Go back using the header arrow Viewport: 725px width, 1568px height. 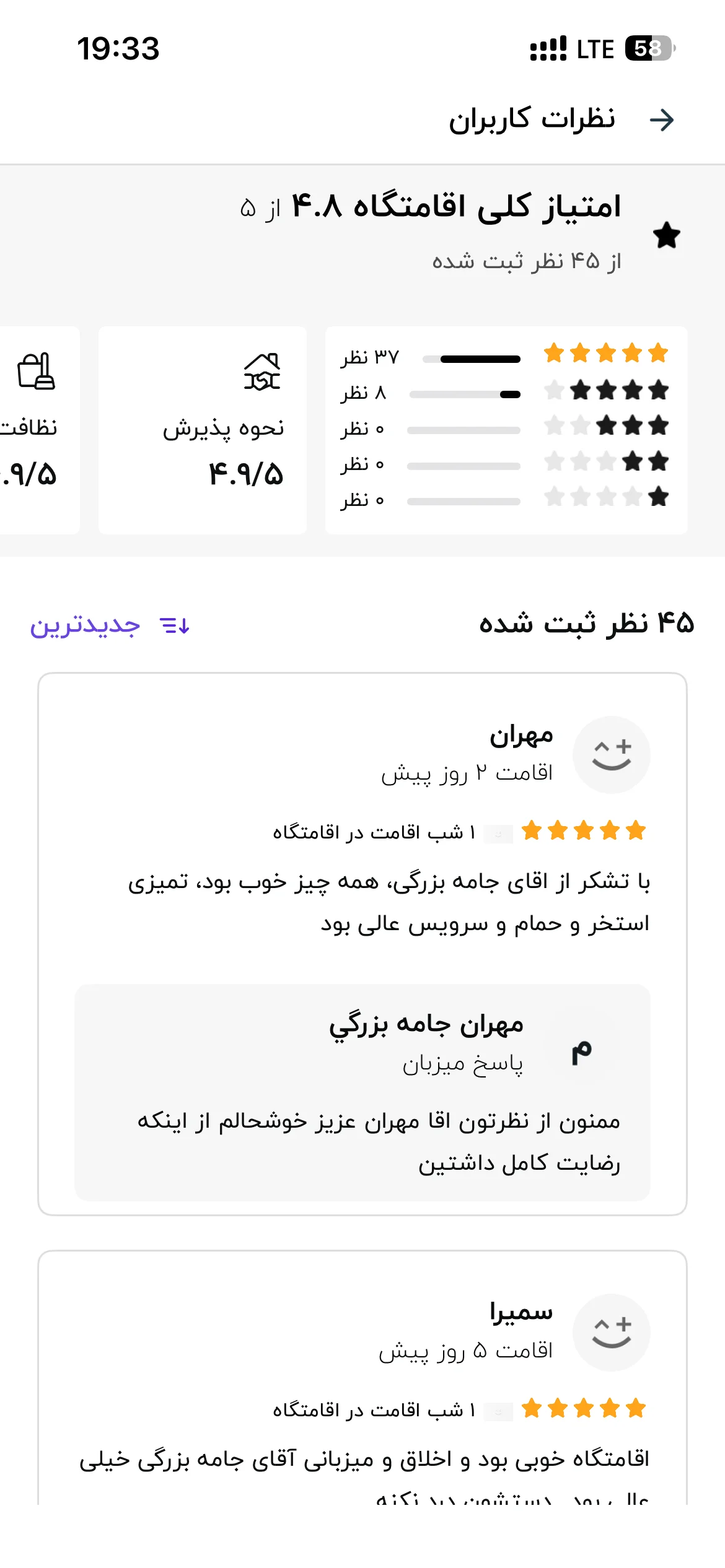tap(662, 120)
